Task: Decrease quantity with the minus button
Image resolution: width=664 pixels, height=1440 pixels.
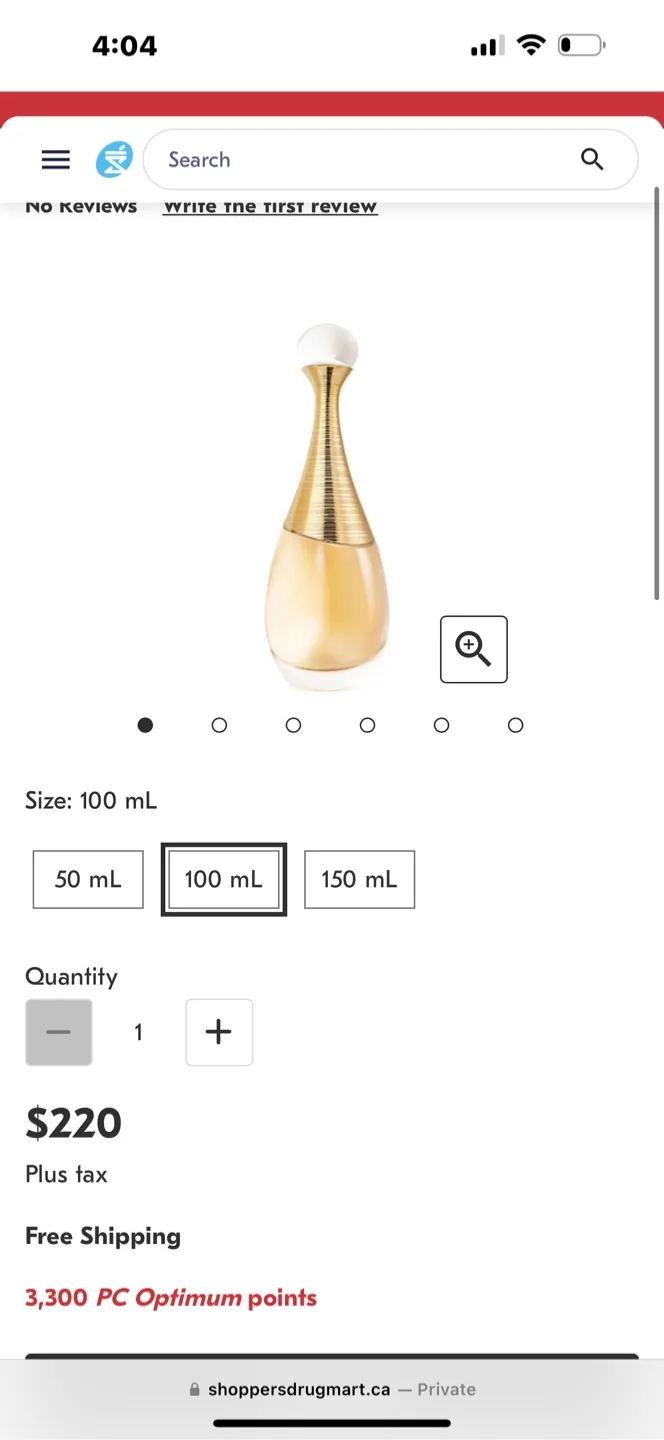Action: 59,1032
